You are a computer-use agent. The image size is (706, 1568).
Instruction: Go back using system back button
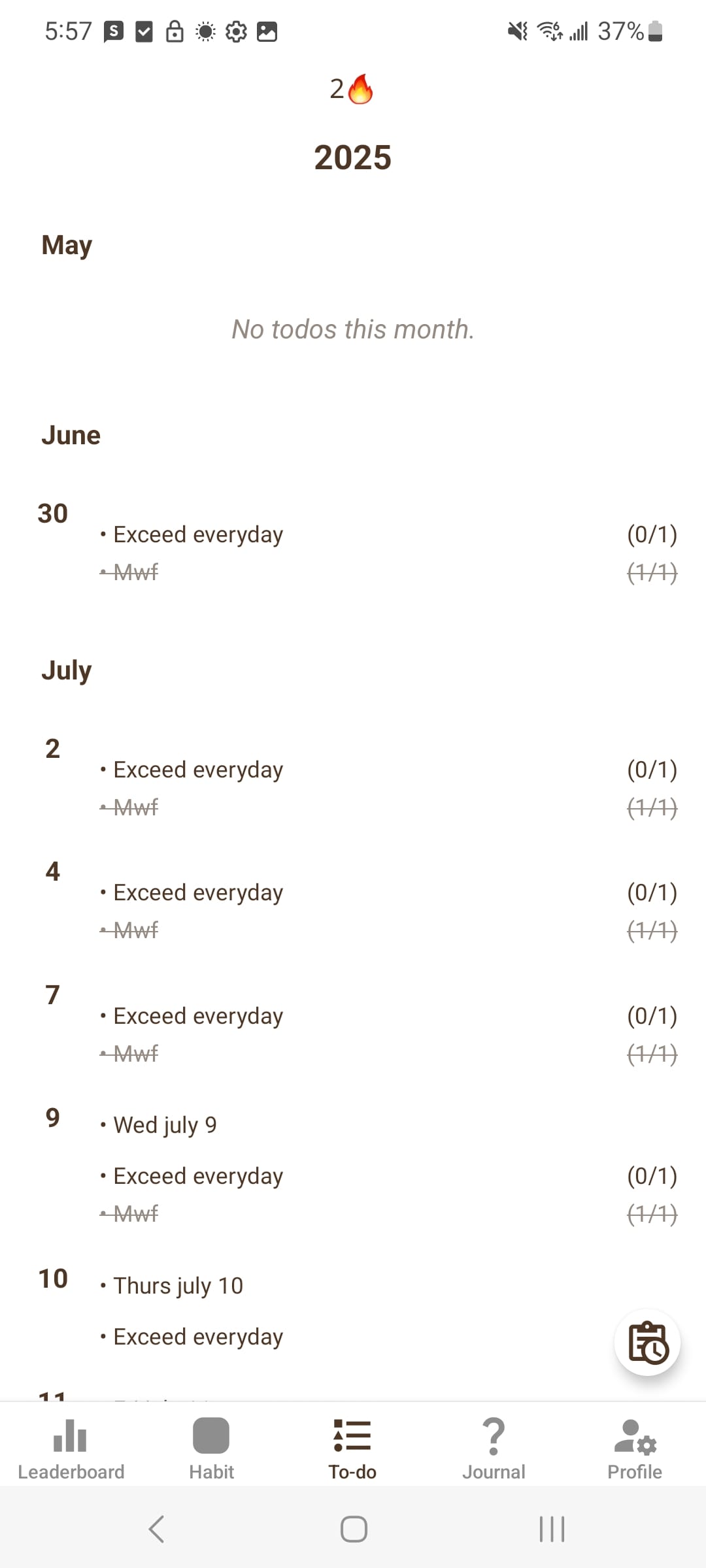tap(156, 1529)
